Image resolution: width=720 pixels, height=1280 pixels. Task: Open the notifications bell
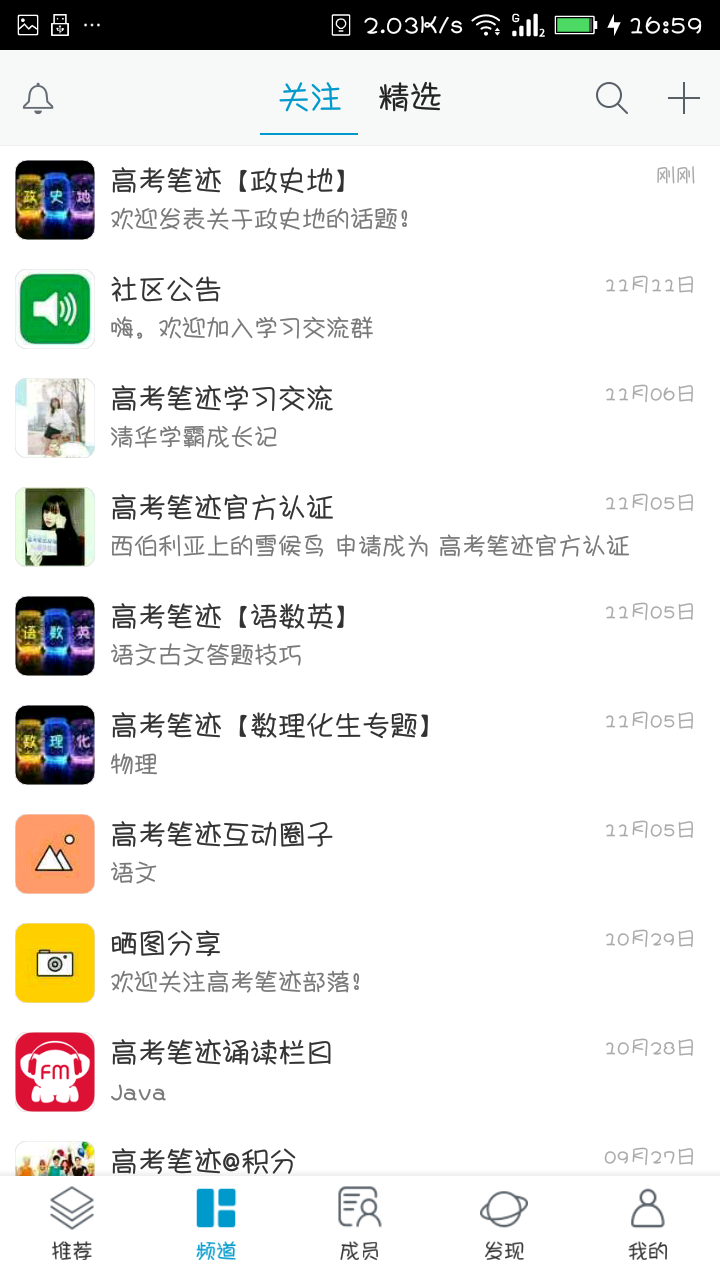(38, 98)
